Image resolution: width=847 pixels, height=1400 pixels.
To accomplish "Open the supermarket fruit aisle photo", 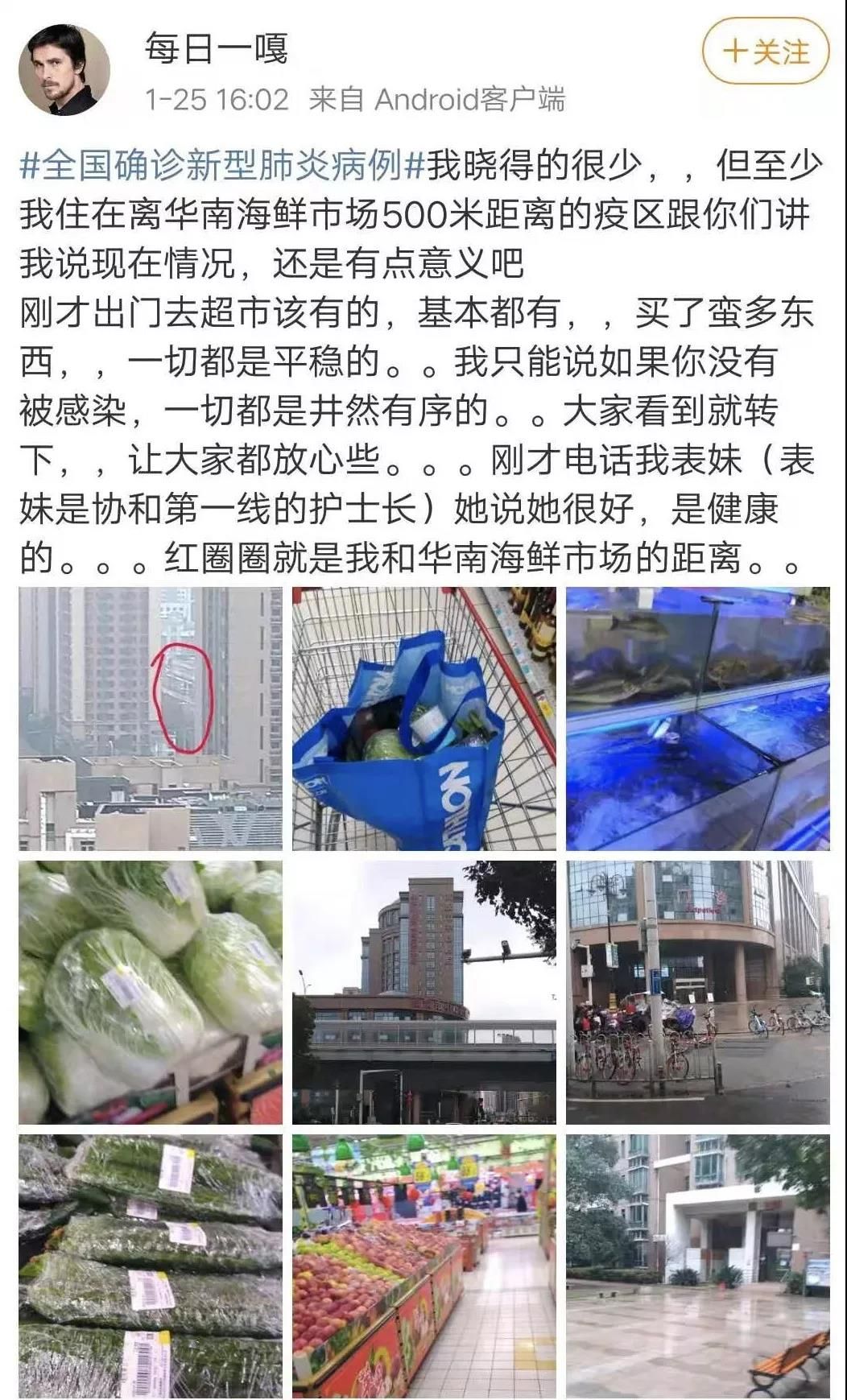I will pyautogui.click(x=423, y=1266).
